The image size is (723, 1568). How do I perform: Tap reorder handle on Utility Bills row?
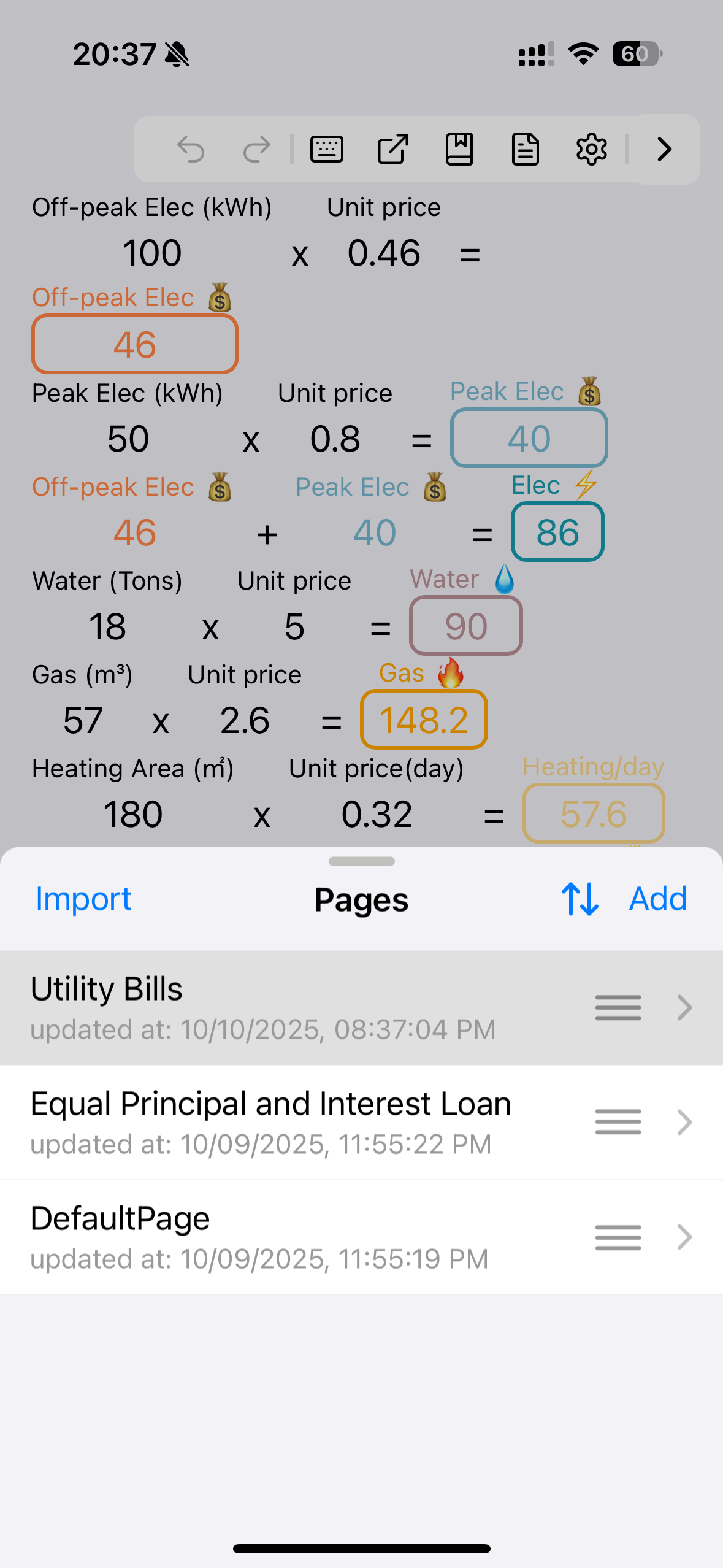click(618, 1007)
